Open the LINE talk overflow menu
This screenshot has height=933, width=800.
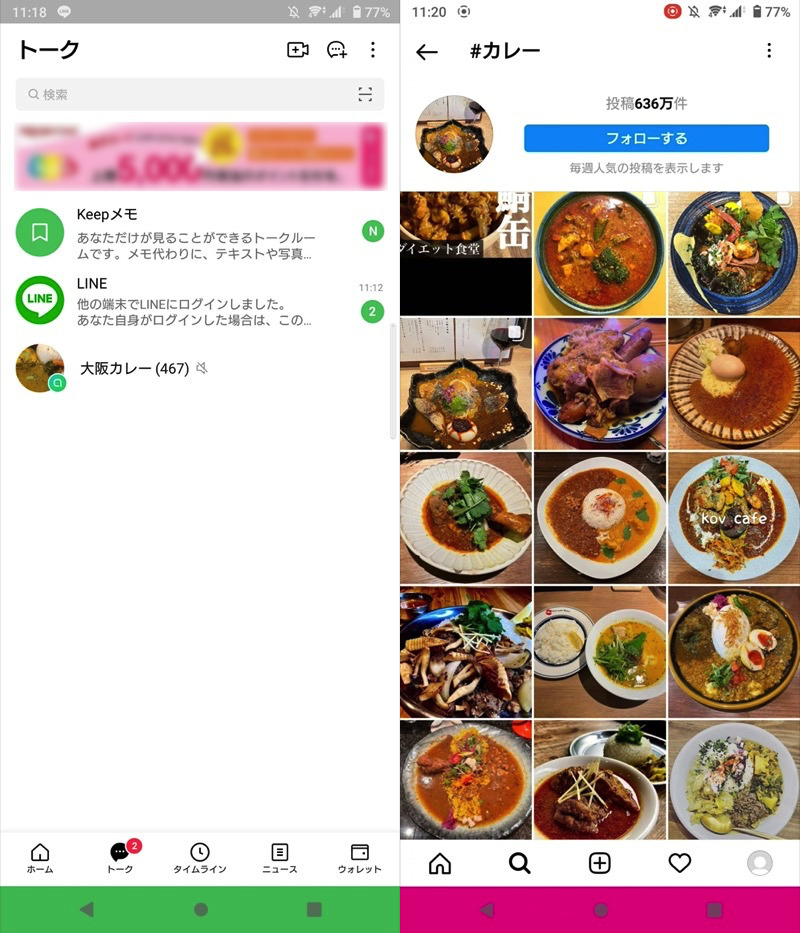373,50
